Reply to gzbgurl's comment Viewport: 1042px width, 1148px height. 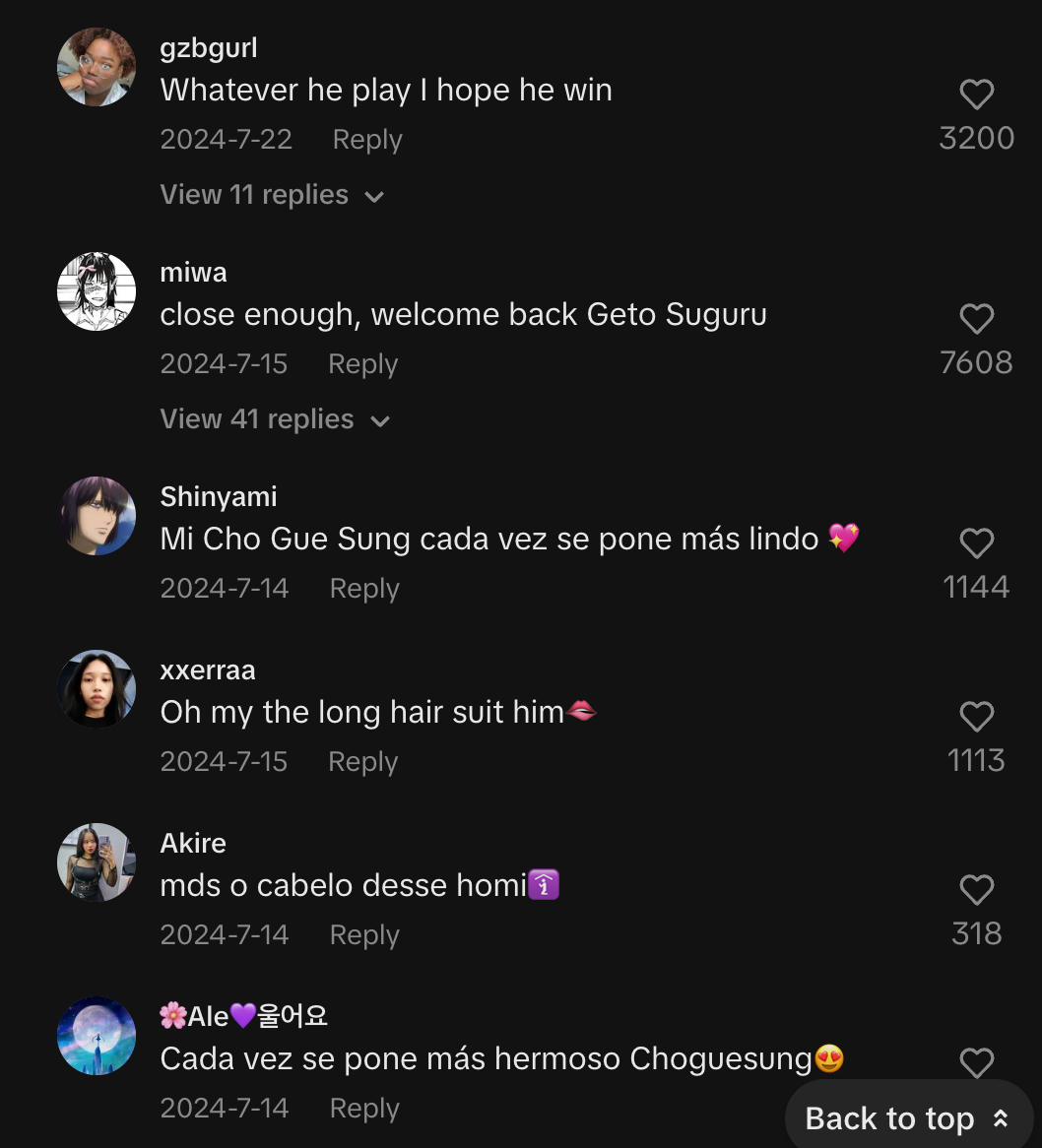tap(367, 140)
